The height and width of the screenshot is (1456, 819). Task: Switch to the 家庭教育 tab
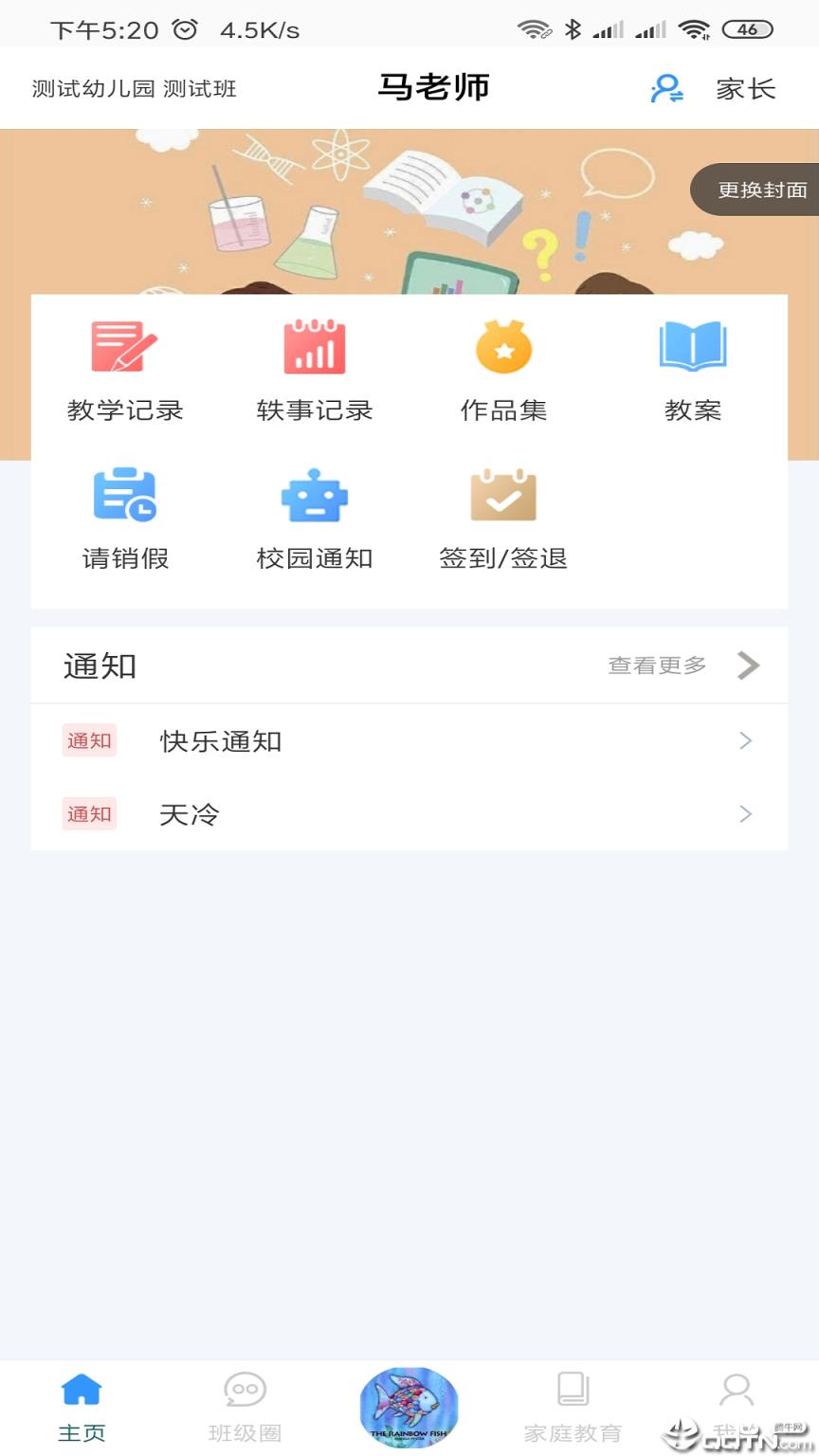pyautogui.click(x=573, y=1407)
